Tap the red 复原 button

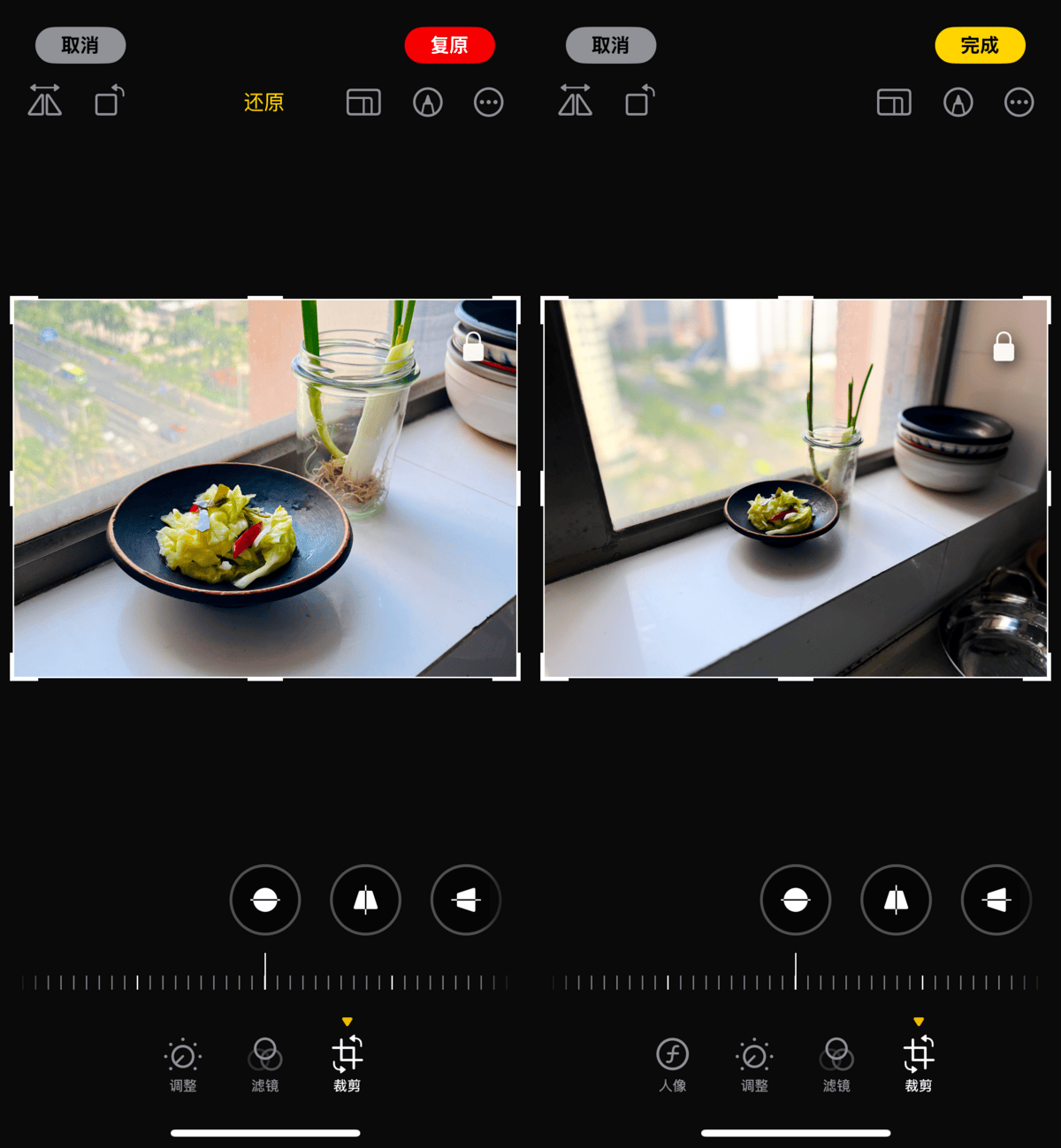(449, 45)
